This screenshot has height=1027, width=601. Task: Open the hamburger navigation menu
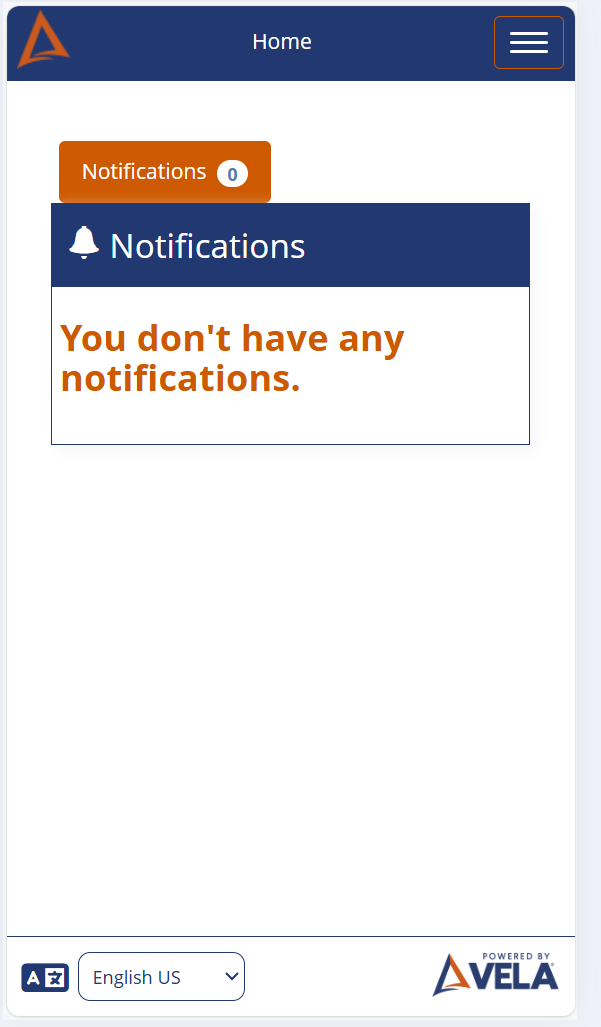(x=528, y=42)
